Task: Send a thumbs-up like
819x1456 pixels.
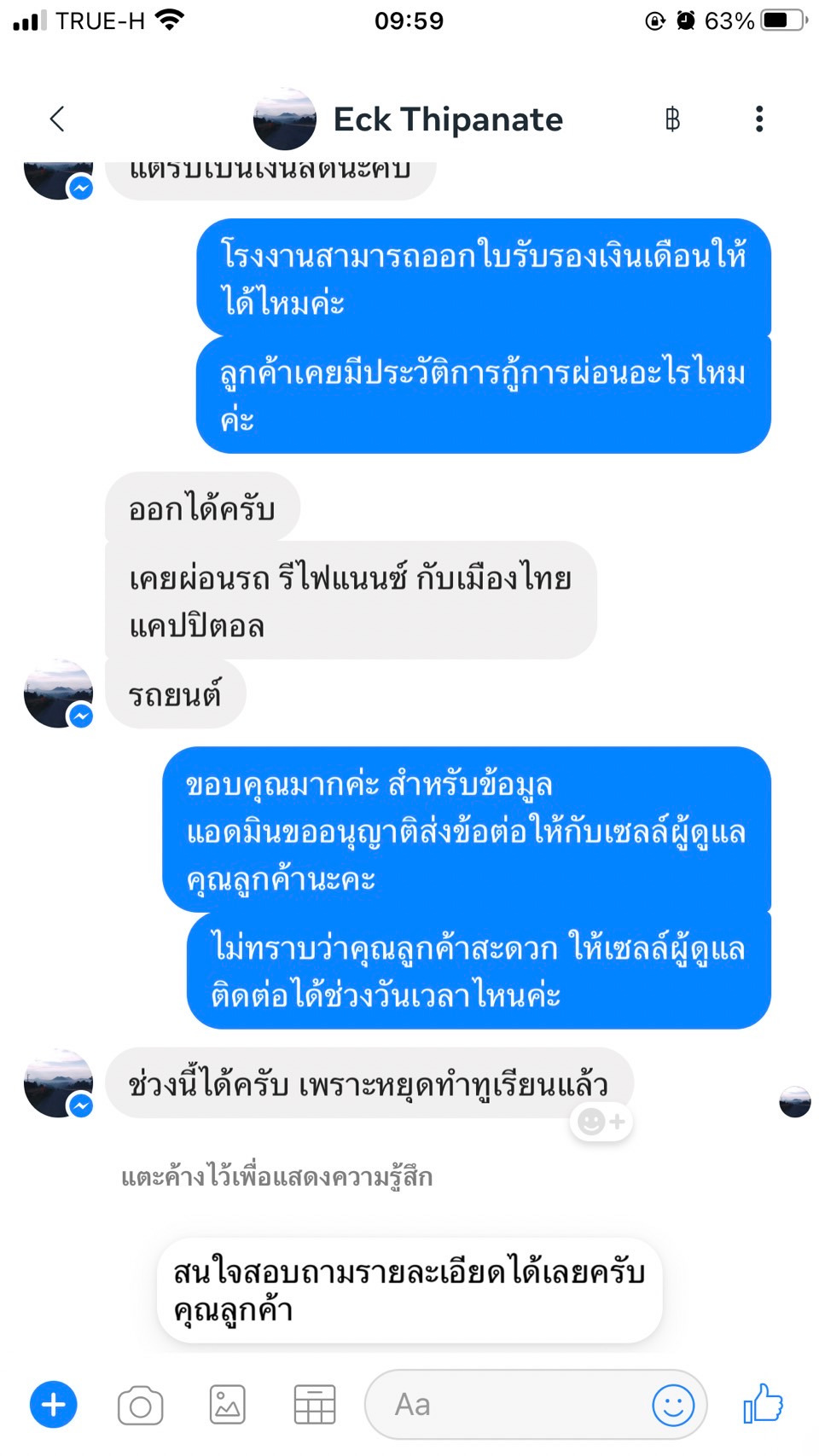Action: [x=763, y=1402]
